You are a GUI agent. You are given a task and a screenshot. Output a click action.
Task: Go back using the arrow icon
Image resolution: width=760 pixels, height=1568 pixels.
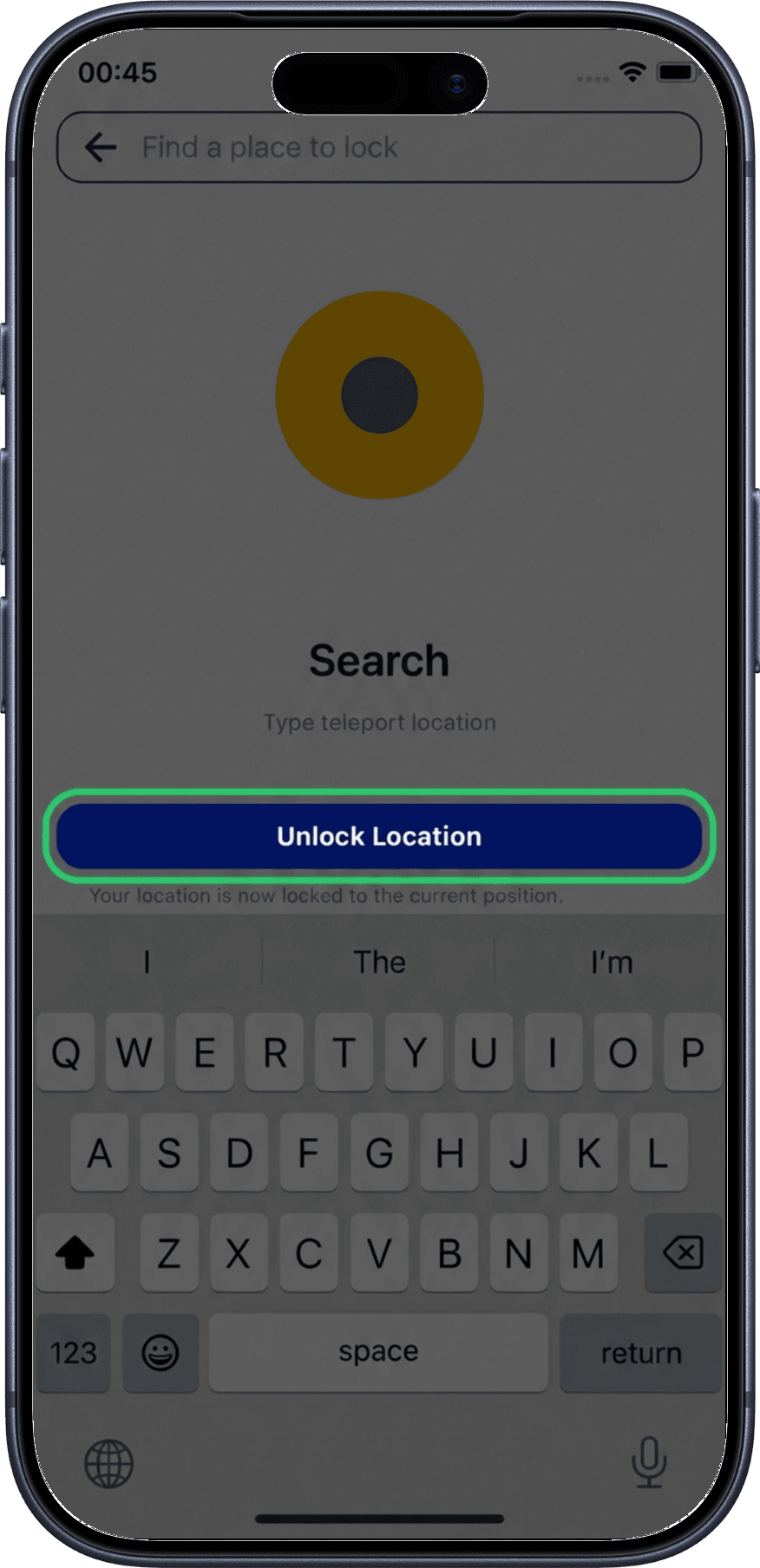pyautogui.click(x=101, y=147)
